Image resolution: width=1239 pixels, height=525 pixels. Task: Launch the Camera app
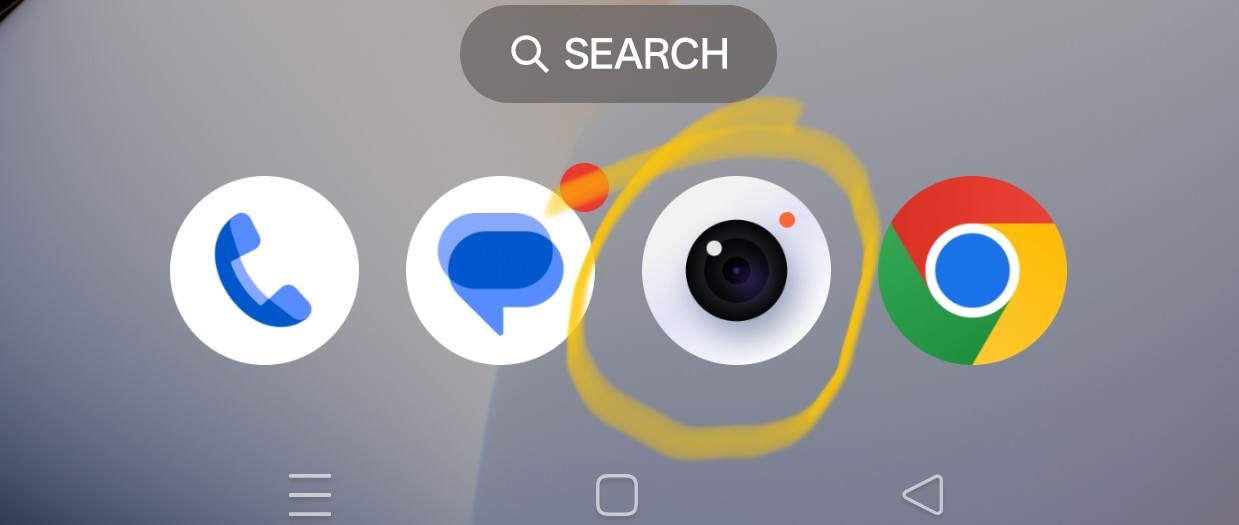click(736, 270)
